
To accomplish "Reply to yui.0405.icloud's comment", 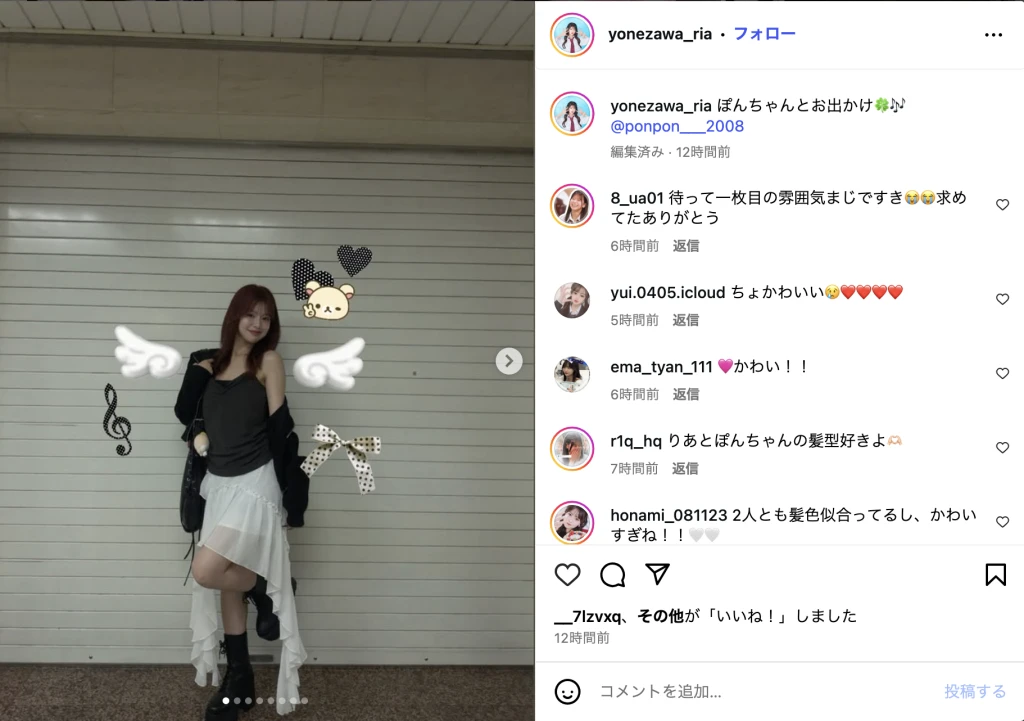I will [686, 320].
